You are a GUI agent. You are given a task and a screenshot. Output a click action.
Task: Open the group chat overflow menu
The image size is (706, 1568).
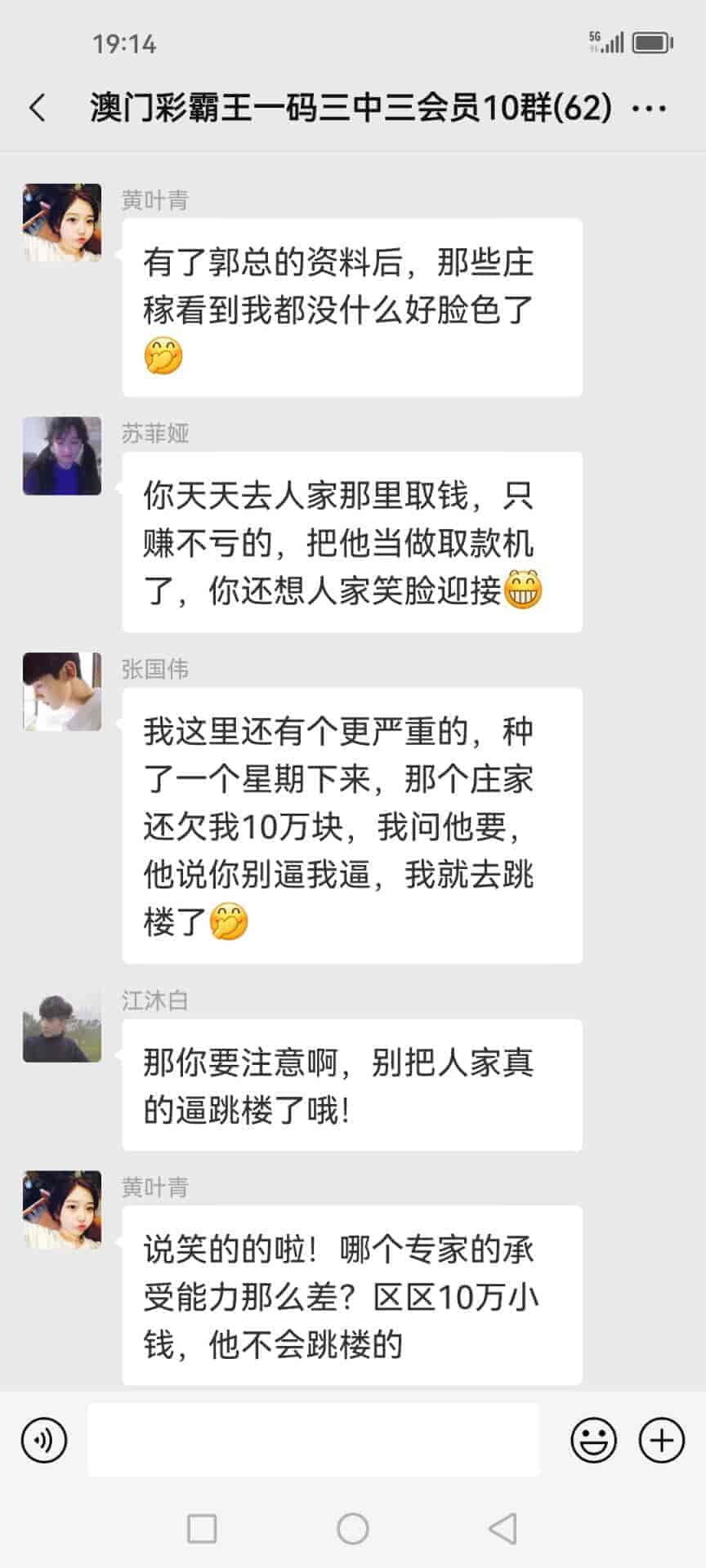point(650,108)
